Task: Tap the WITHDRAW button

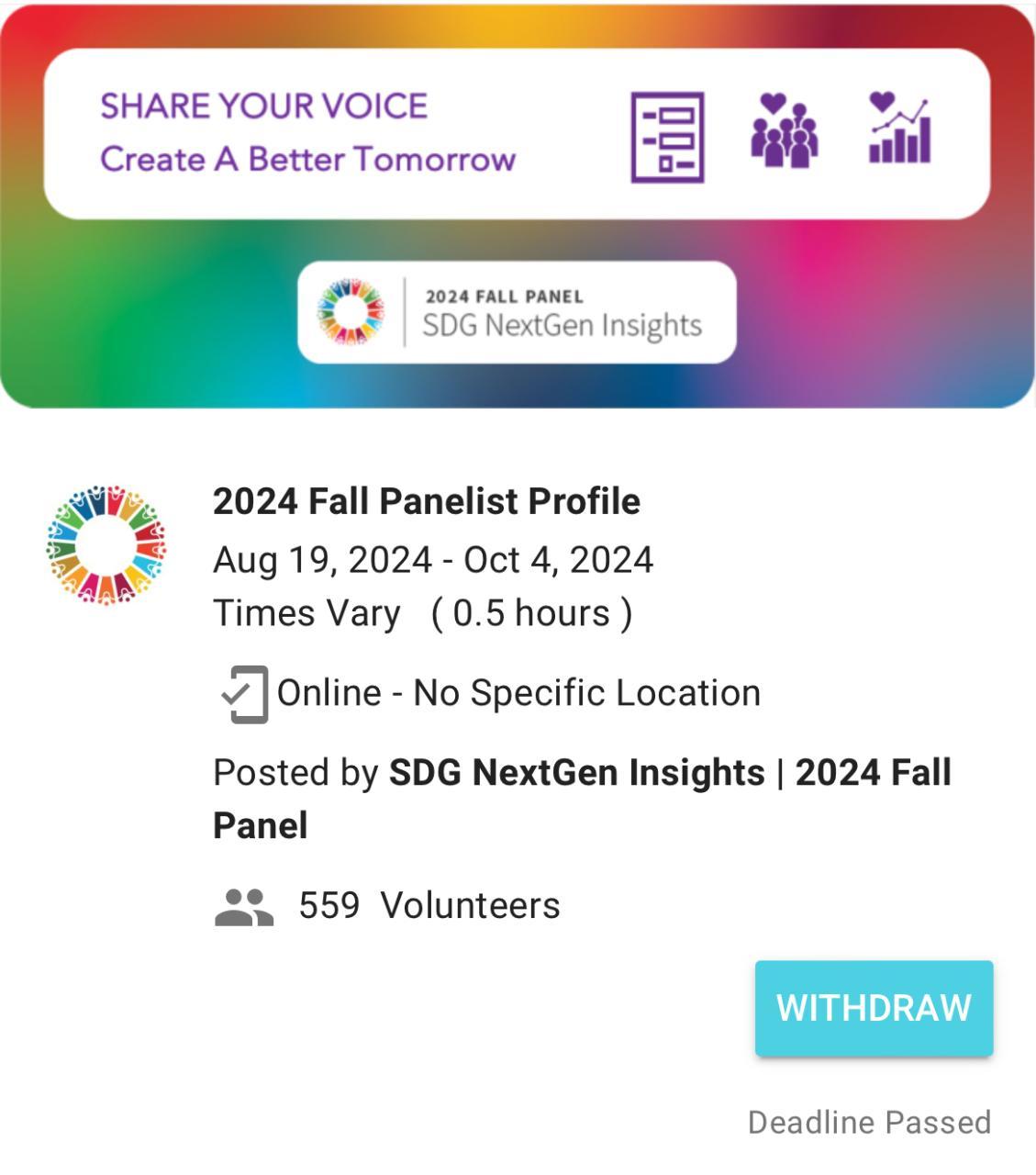Action: 873,1008
